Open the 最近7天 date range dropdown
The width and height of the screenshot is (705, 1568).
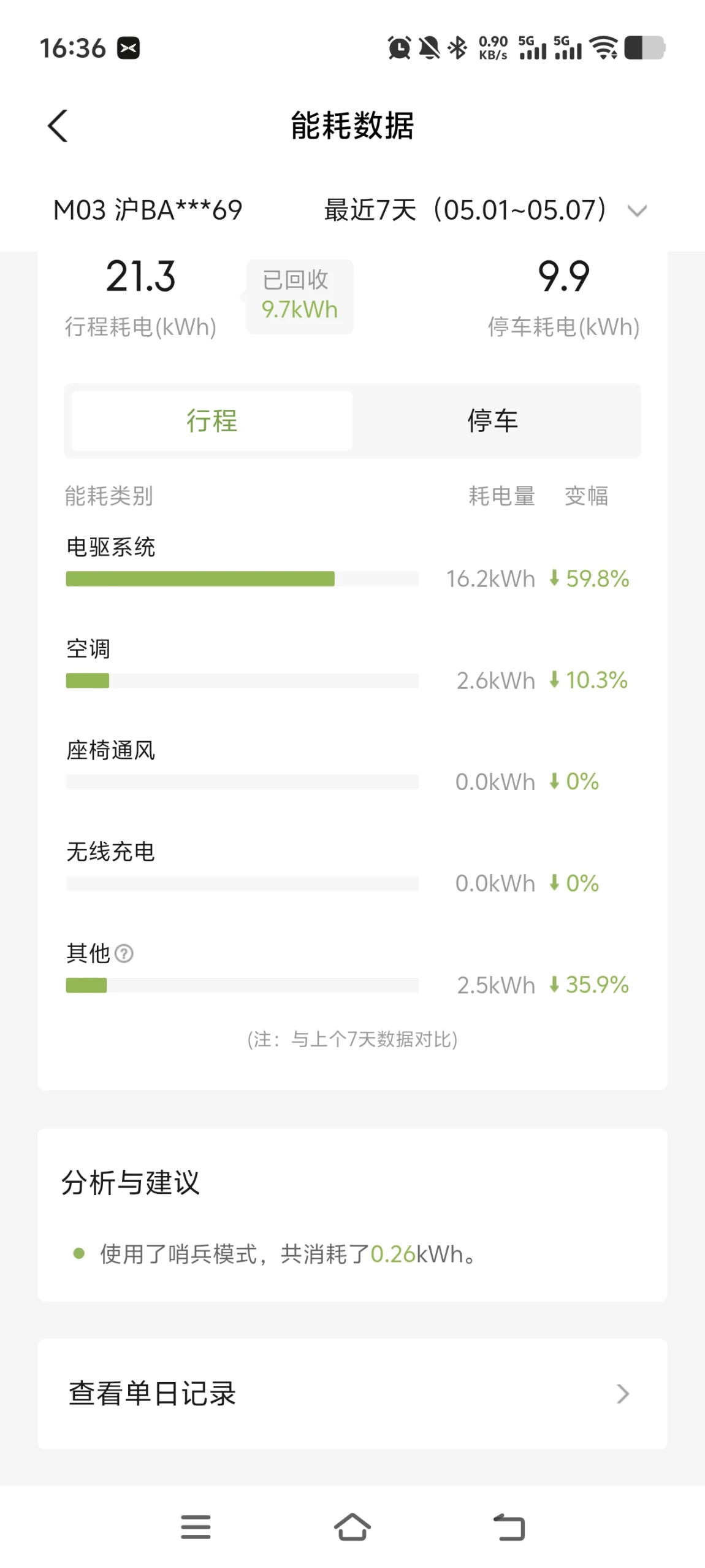485,210
